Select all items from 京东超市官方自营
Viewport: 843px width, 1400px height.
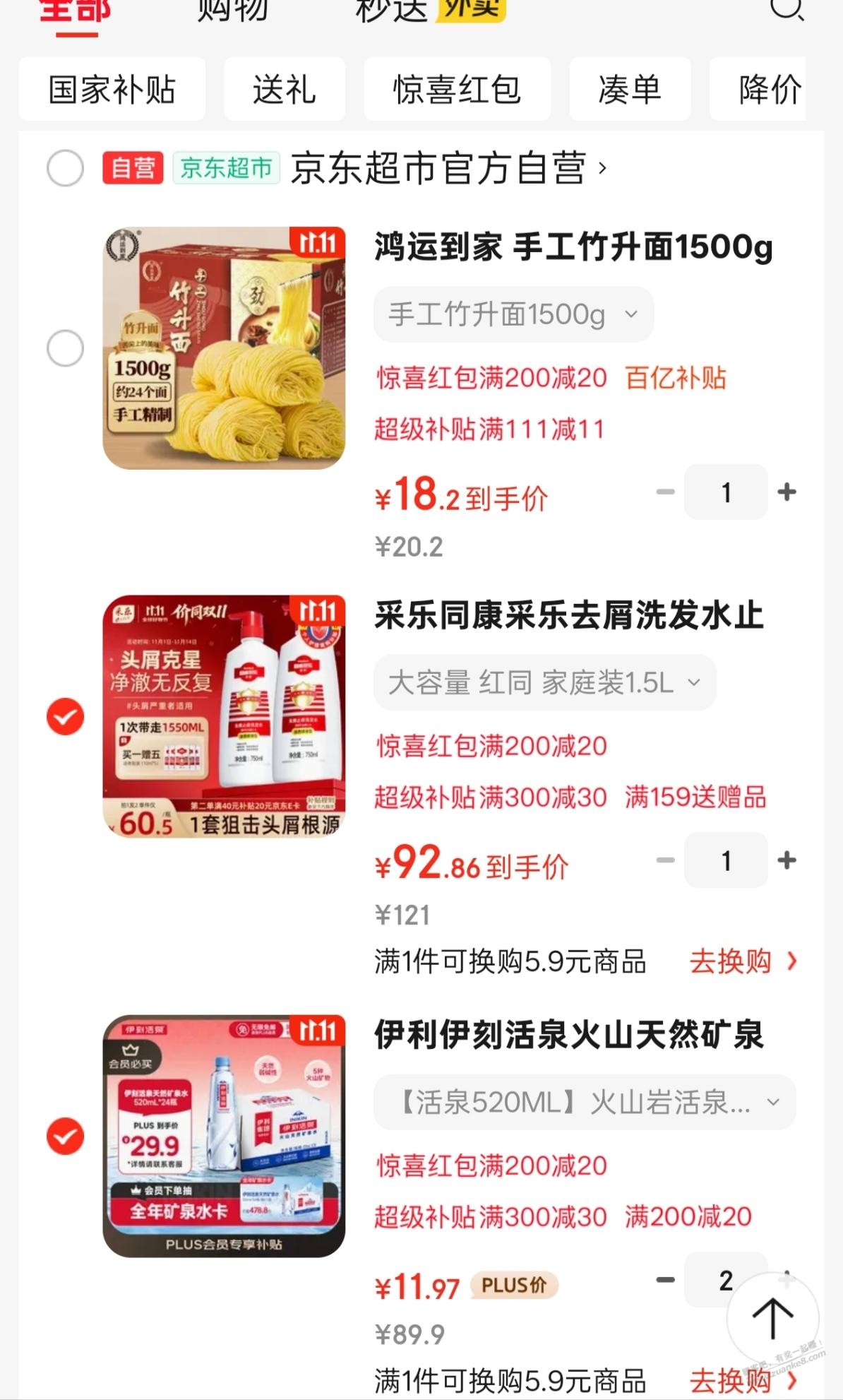[65, 168]
